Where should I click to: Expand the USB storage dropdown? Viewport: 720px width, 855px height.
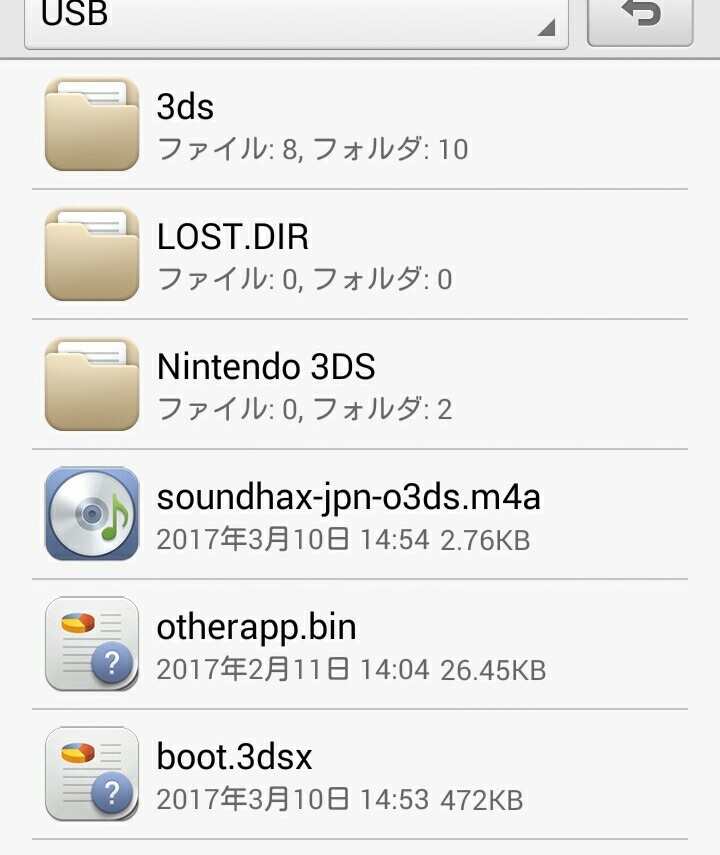[295, 20]
